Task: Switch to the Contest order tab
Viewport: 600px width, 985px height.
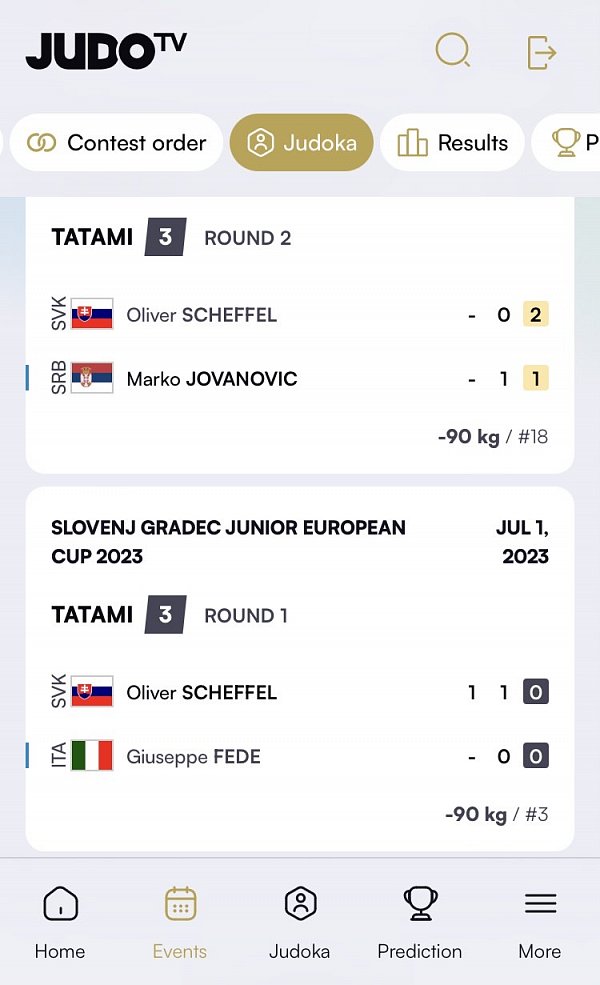Action: tap(116, 143)
